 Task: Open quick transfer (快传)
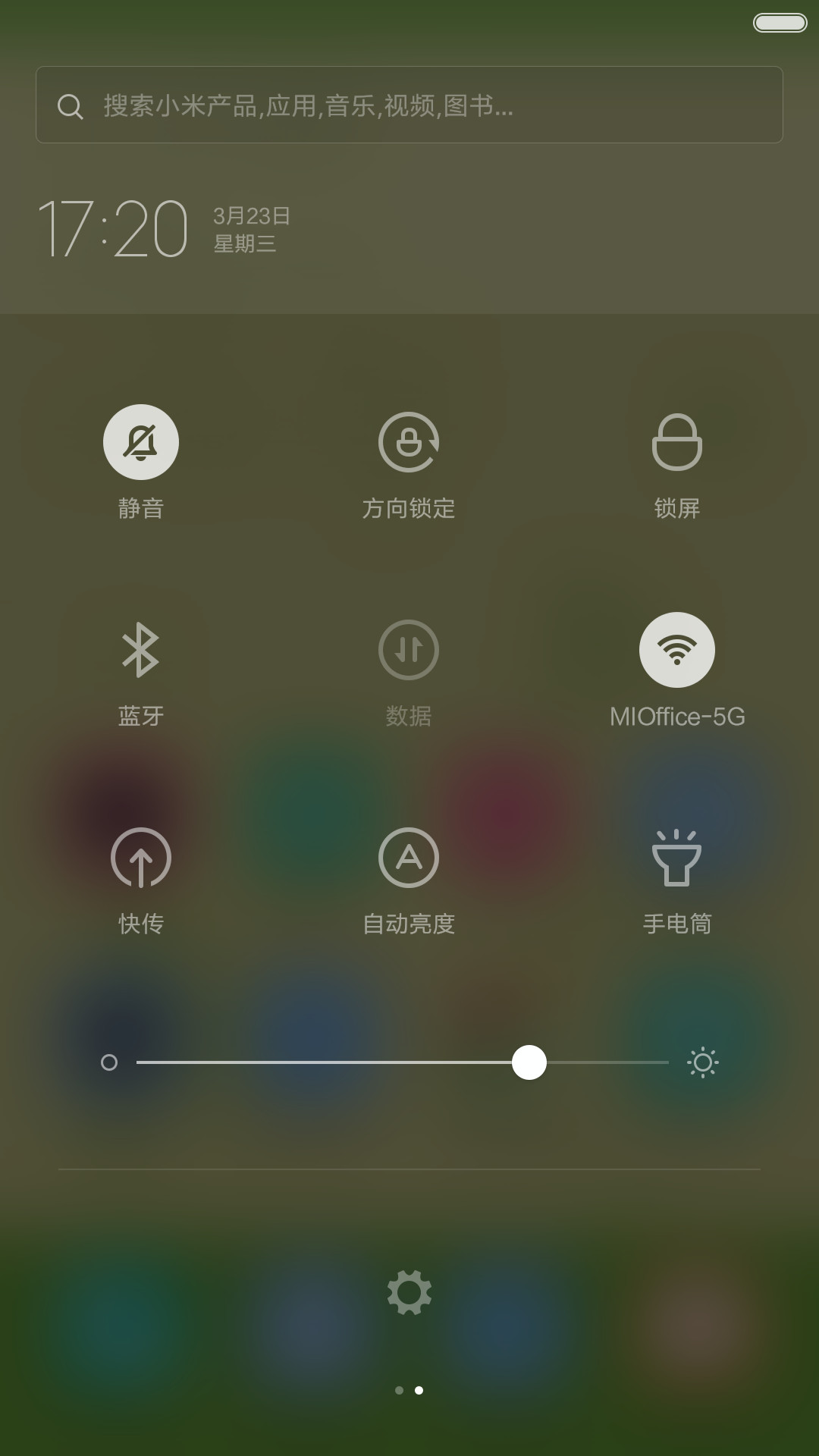point(141,858)
